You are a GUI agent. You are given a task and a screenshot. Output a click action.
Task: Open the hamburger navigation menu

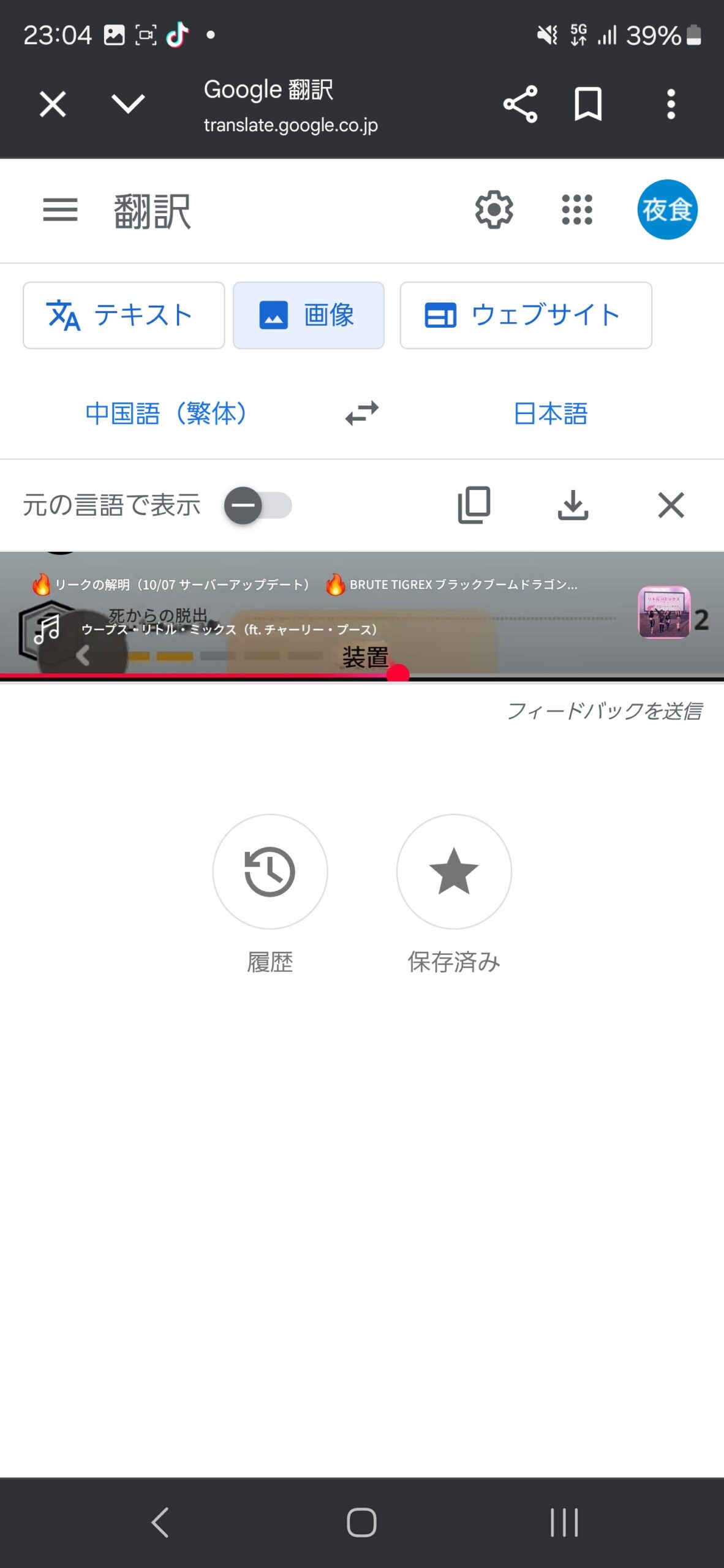(x=60, y=210)
